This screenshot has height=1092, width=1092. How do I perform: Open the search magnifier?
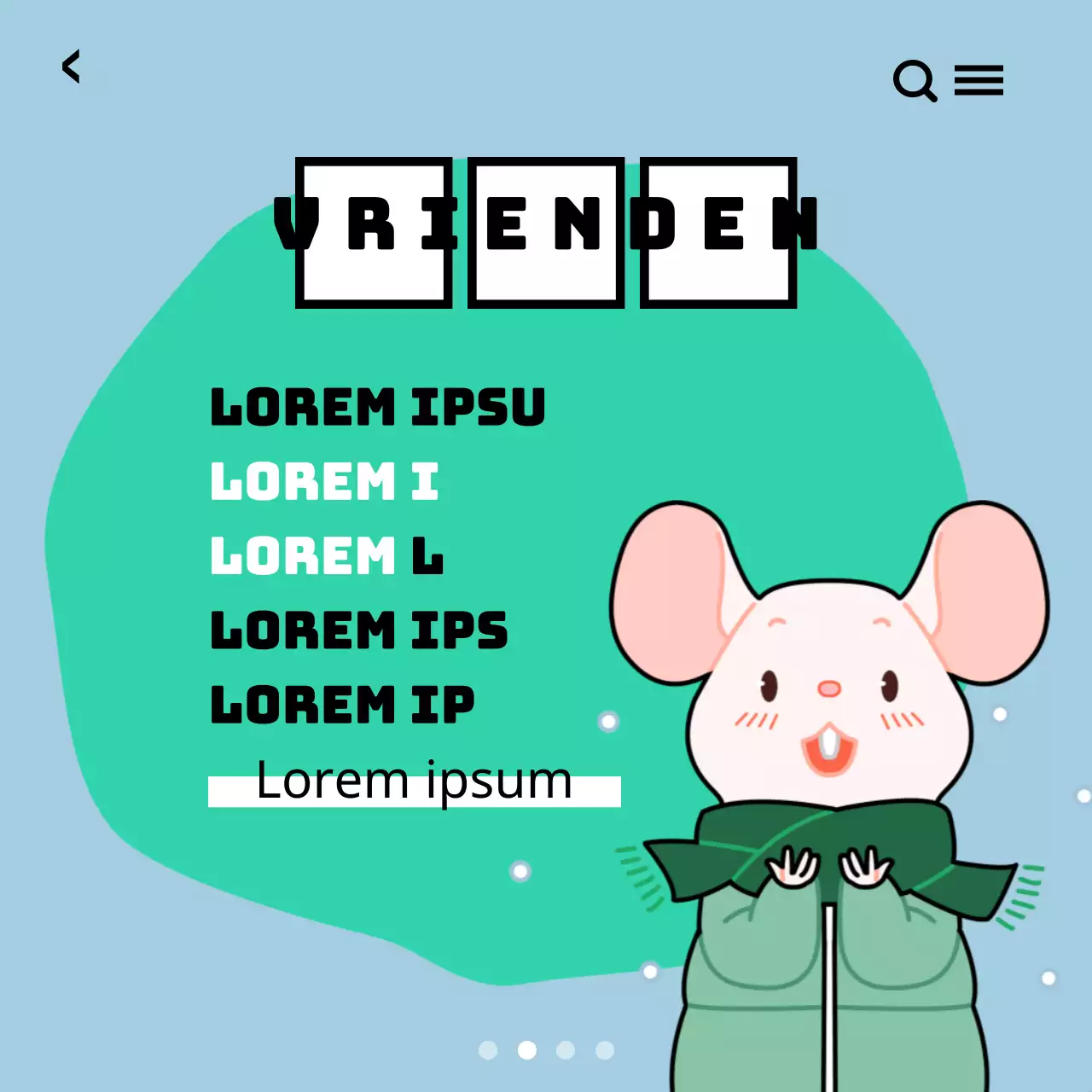[x=915, y=81]
